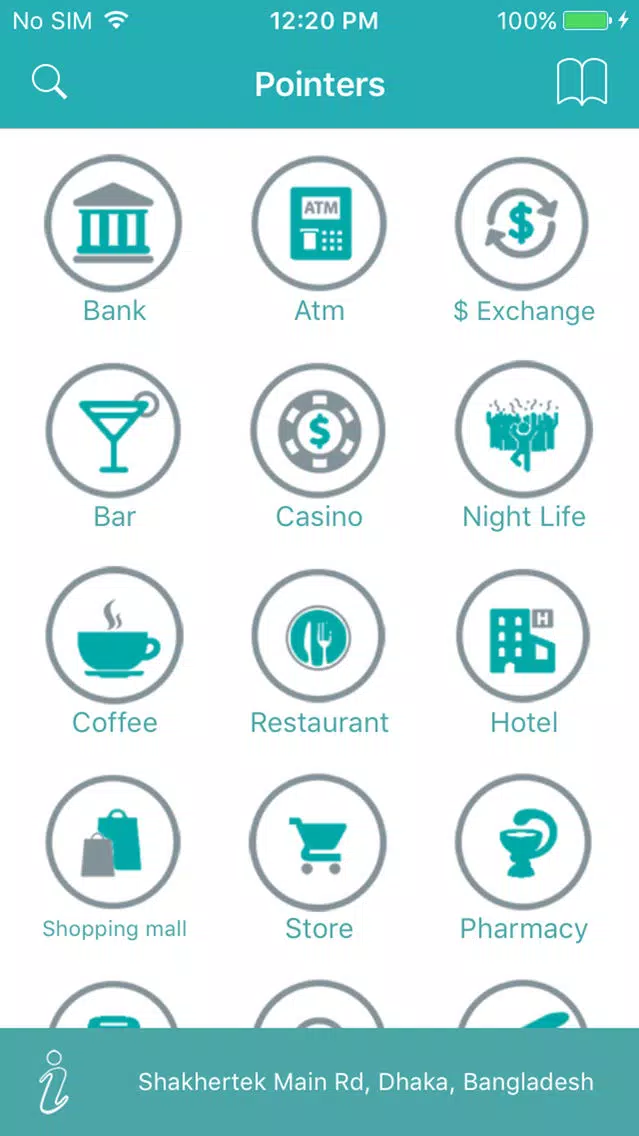Open the search magnifier icon

coord(49,83)
